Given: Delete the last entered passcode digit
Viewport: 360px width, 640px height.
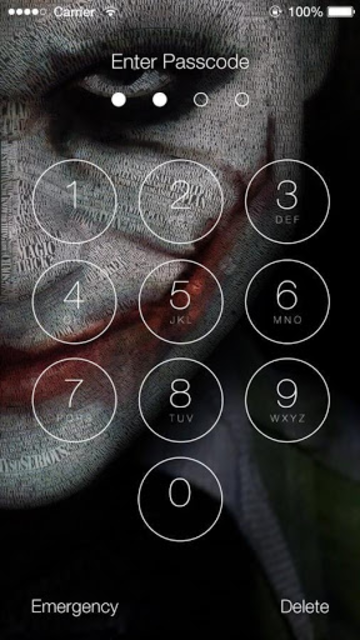Looking at the screenshot, I should point(304,607).
